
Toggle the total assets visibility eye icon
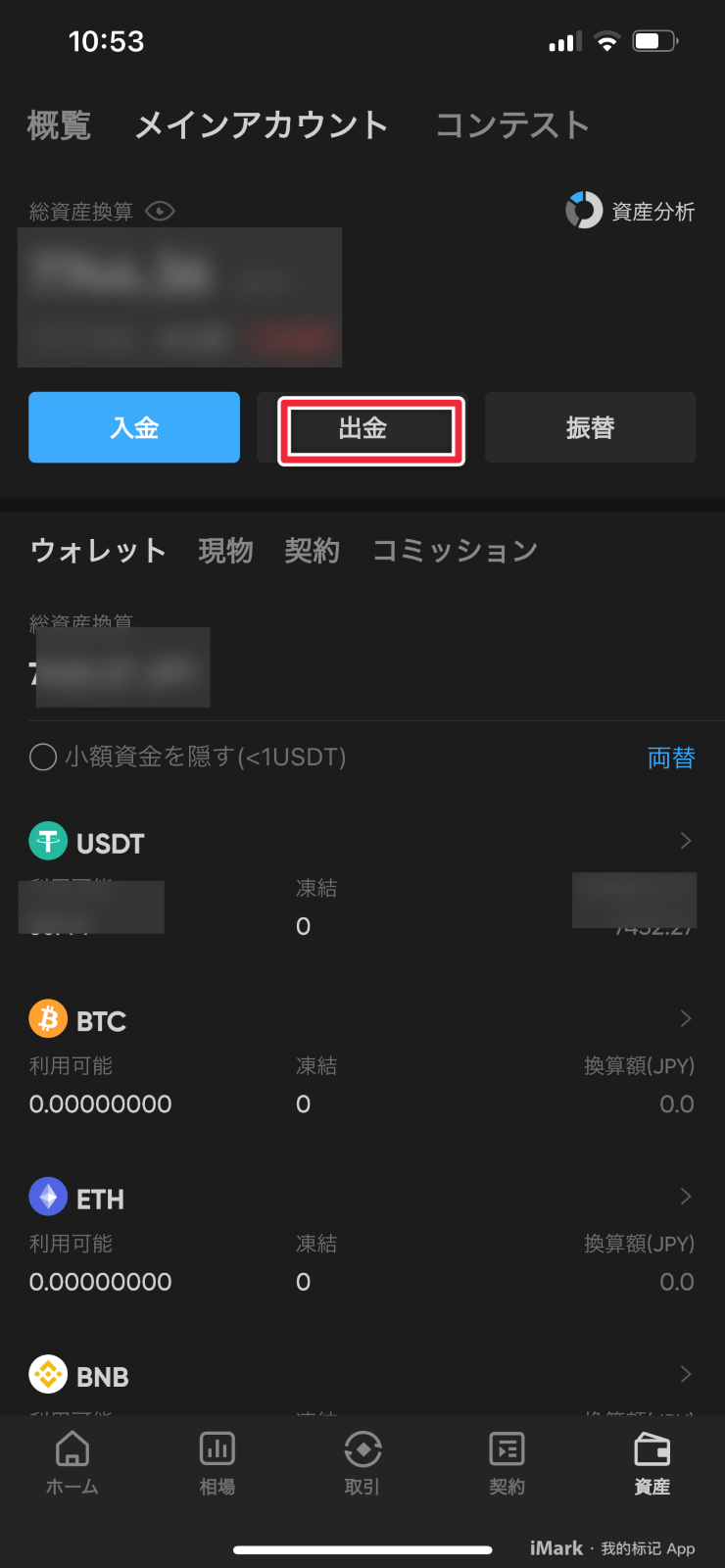point(160,211)
